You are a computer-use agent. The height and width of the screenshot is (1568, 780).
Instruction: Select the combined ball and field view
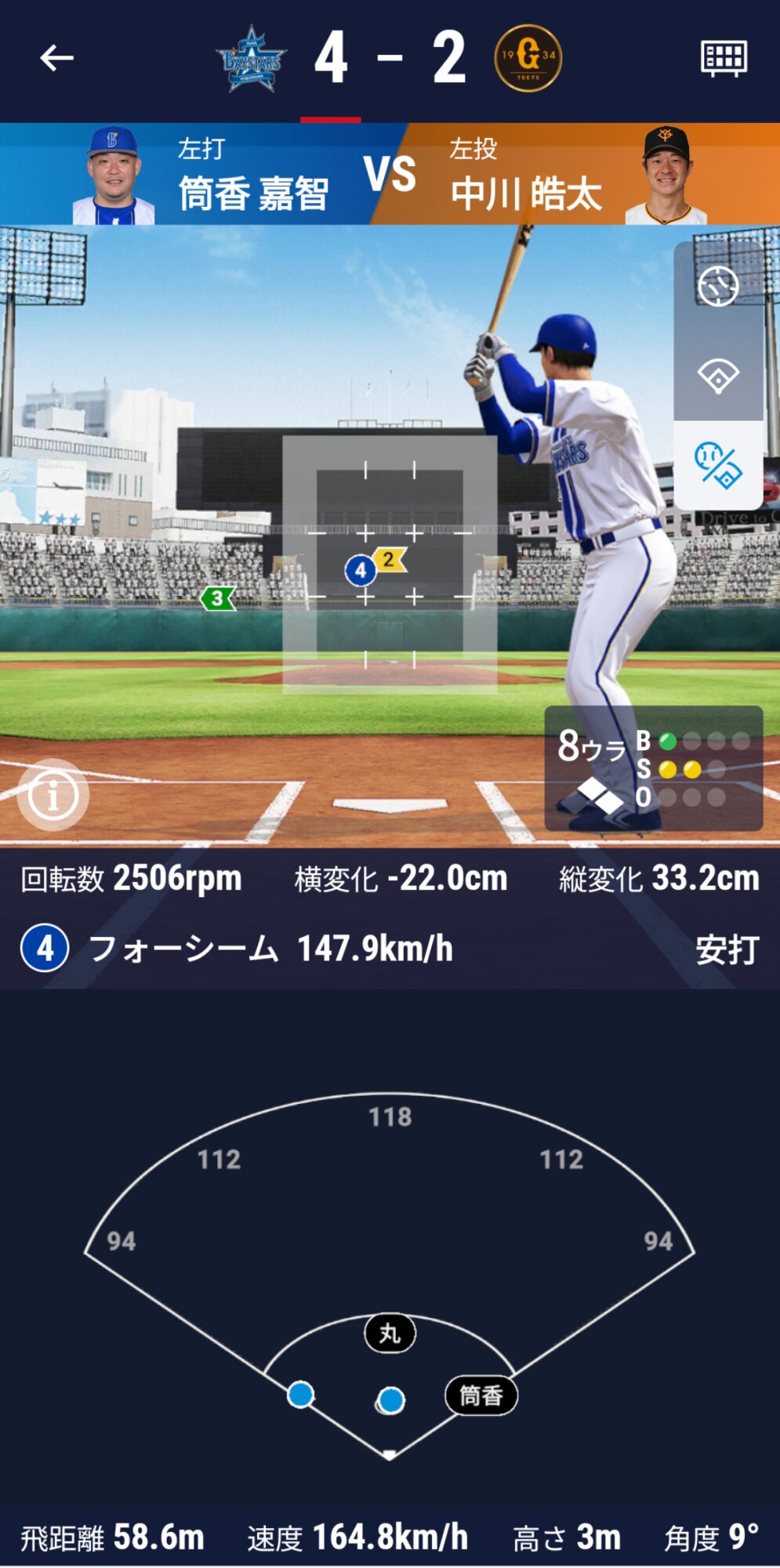tap(718, 465)
